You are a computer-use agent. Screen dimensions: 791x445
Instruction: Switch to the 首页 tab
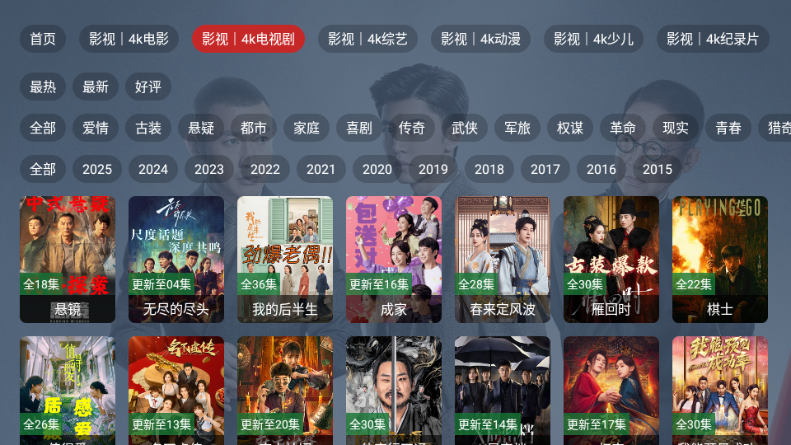tap(42, 39)
